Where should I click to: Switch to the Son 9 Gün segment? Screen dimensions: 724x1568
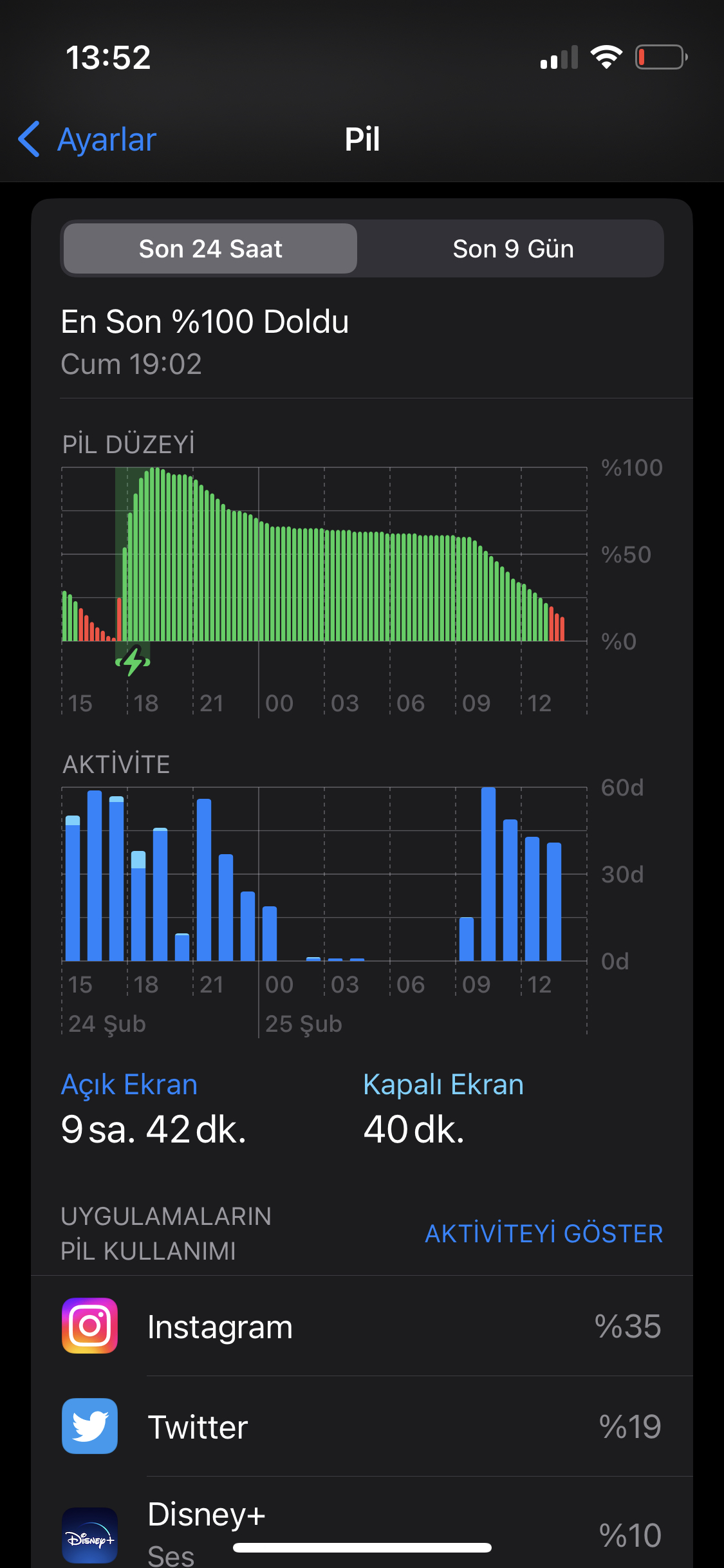tap(513, 248)
